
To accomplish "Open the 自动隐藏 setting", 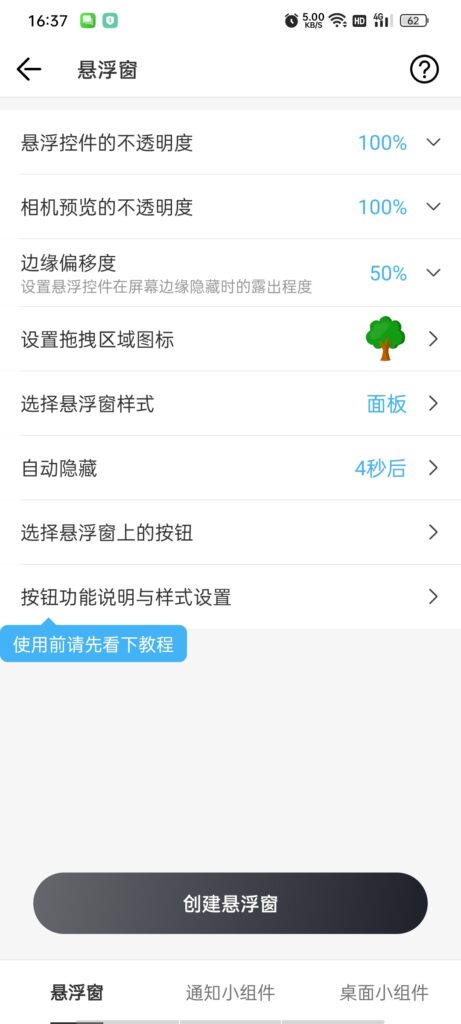I will pyautogui.click(x=230, y=468).
